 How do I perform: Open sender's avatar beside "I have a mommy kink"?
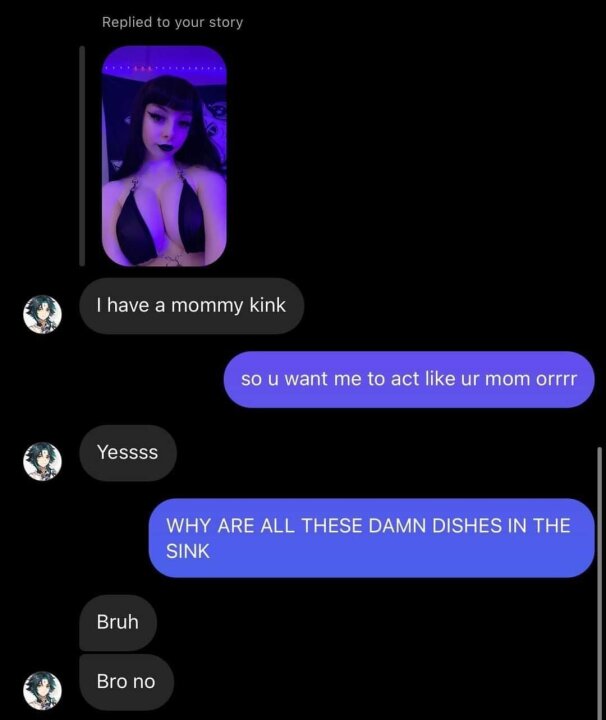pyautogui.click(x=42, y=314)
